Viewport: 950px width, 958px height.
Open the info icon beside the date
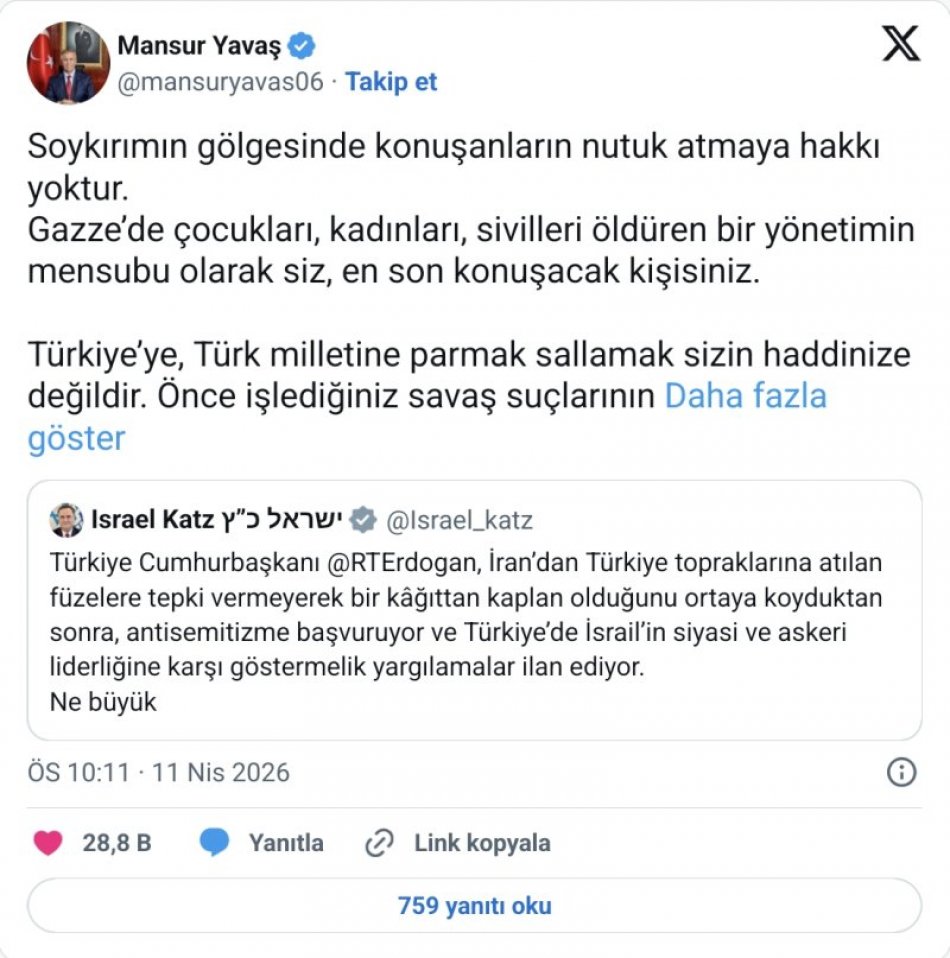click(x=901, y=772)
